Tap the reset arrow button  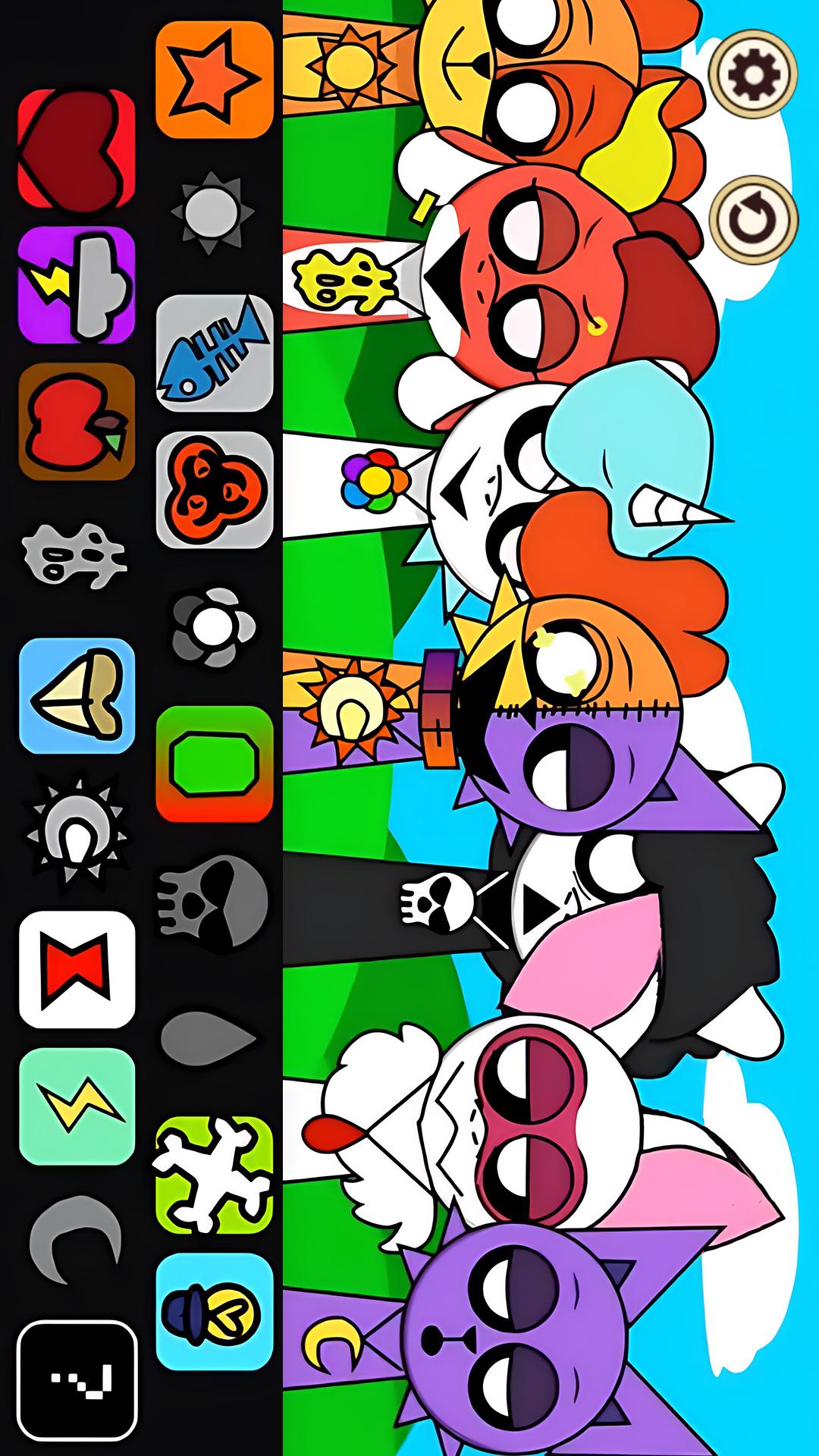[x=753, y=220]
